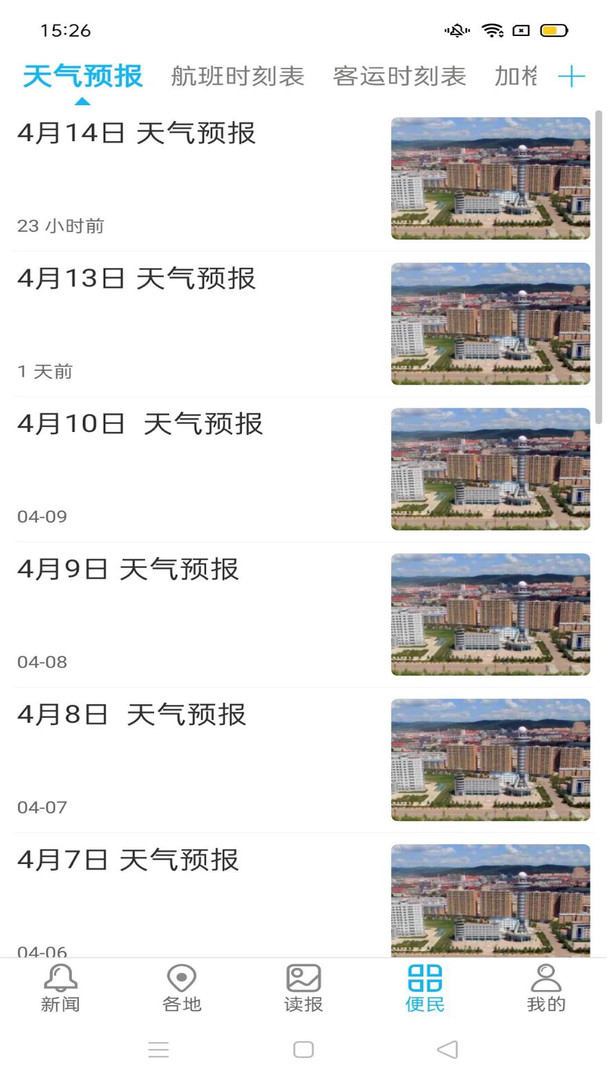Switch to the 各地 tab
Image resolution: width=607 pixels, height=1080 pixels.
coord(182,988)
